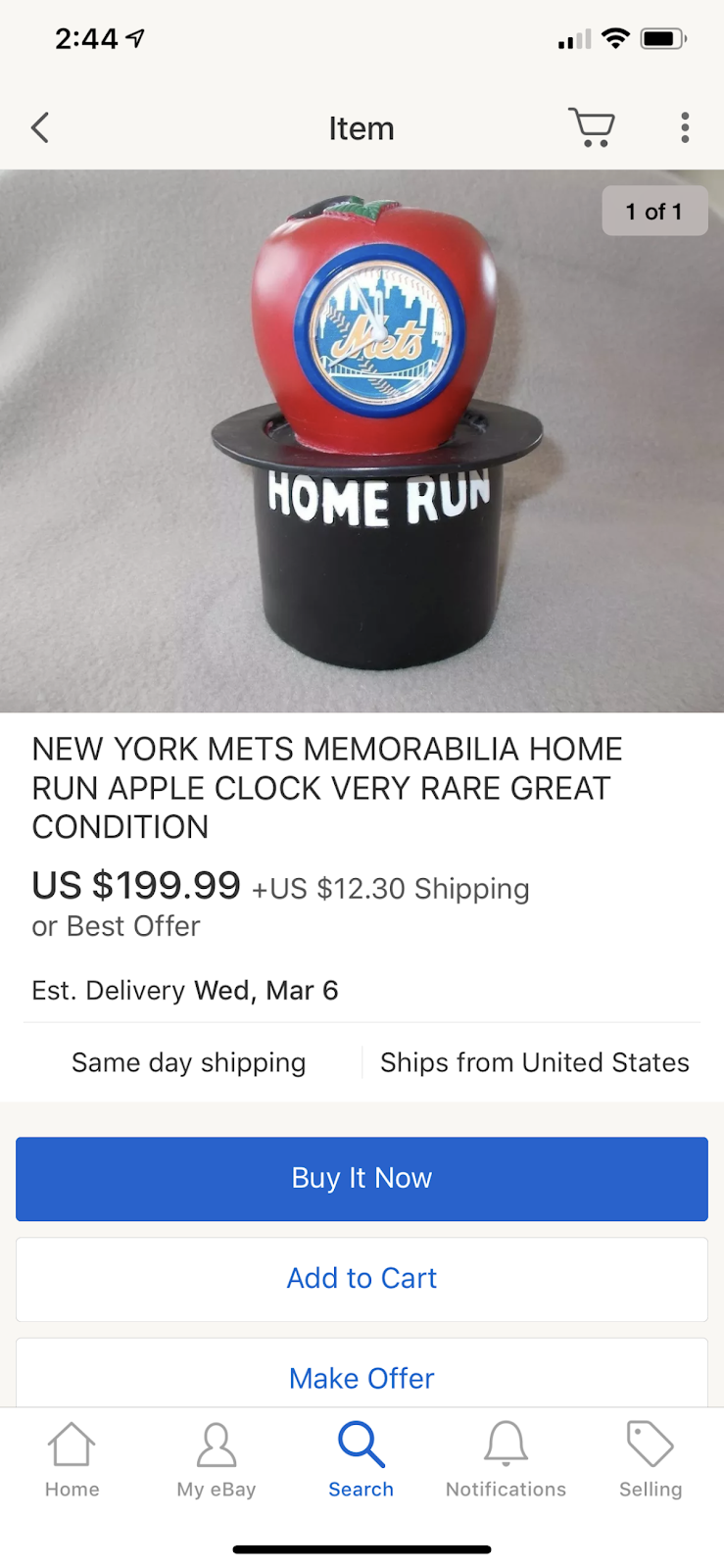Add the item to cart
724x1568 pixels.
coord(362,1278)
